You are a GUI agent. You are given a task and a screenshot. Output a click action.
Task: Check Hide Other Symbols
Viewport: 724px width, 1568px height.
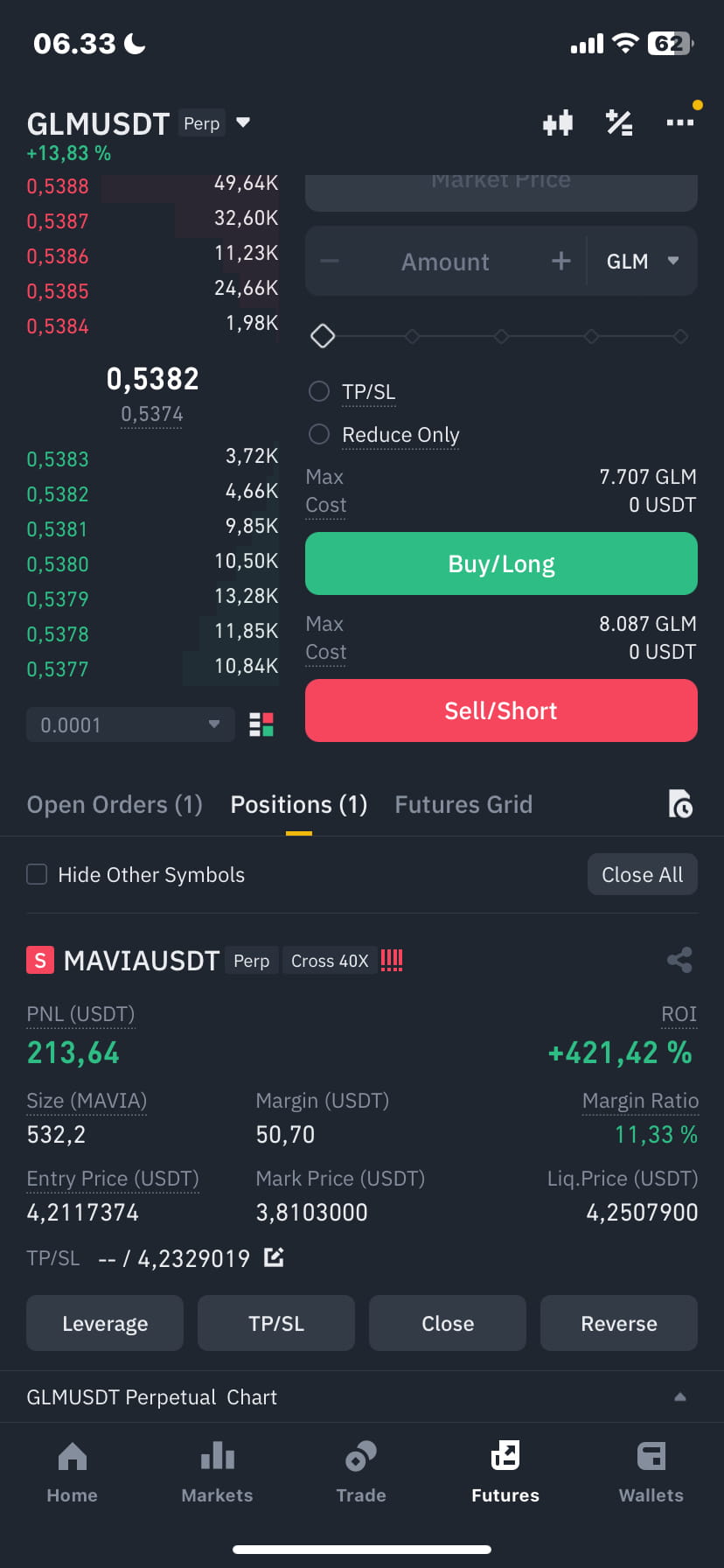(x=37, y=873)
